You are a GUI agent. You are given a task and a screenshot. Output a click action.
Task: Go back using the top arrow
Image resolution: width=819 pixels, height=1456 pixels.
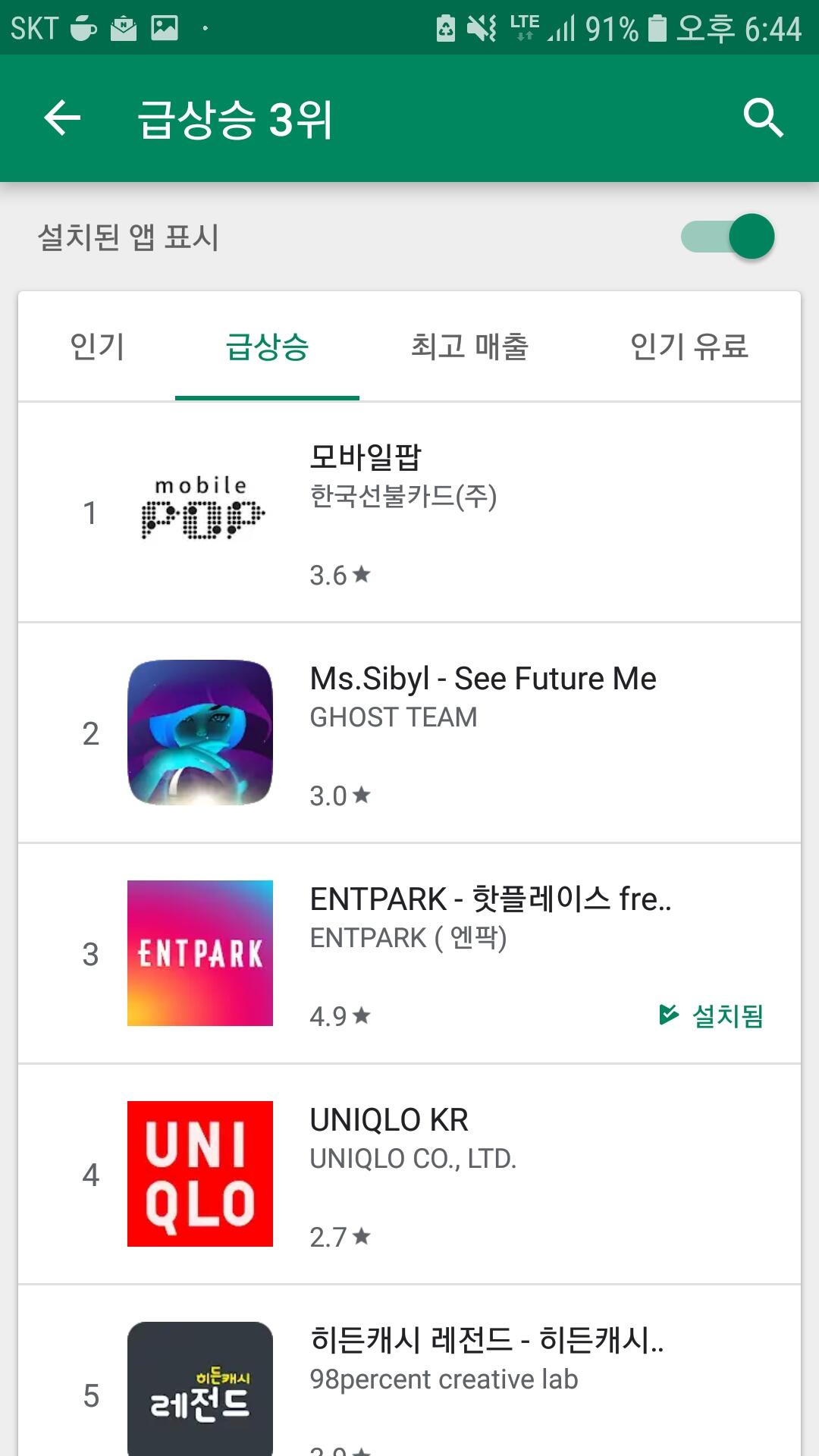coord(62,118)
